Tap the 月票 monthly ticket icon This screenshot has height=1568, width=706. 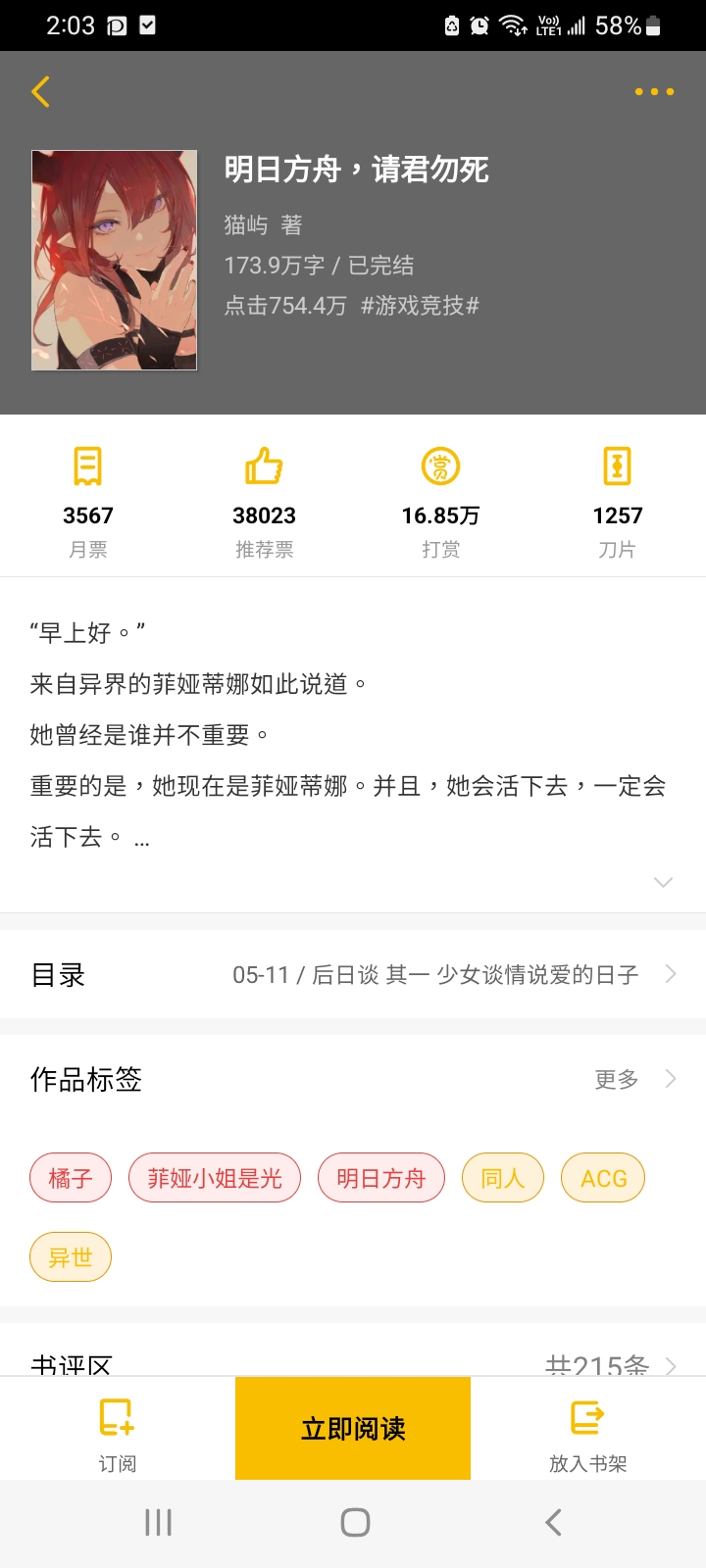click(88, 466)
